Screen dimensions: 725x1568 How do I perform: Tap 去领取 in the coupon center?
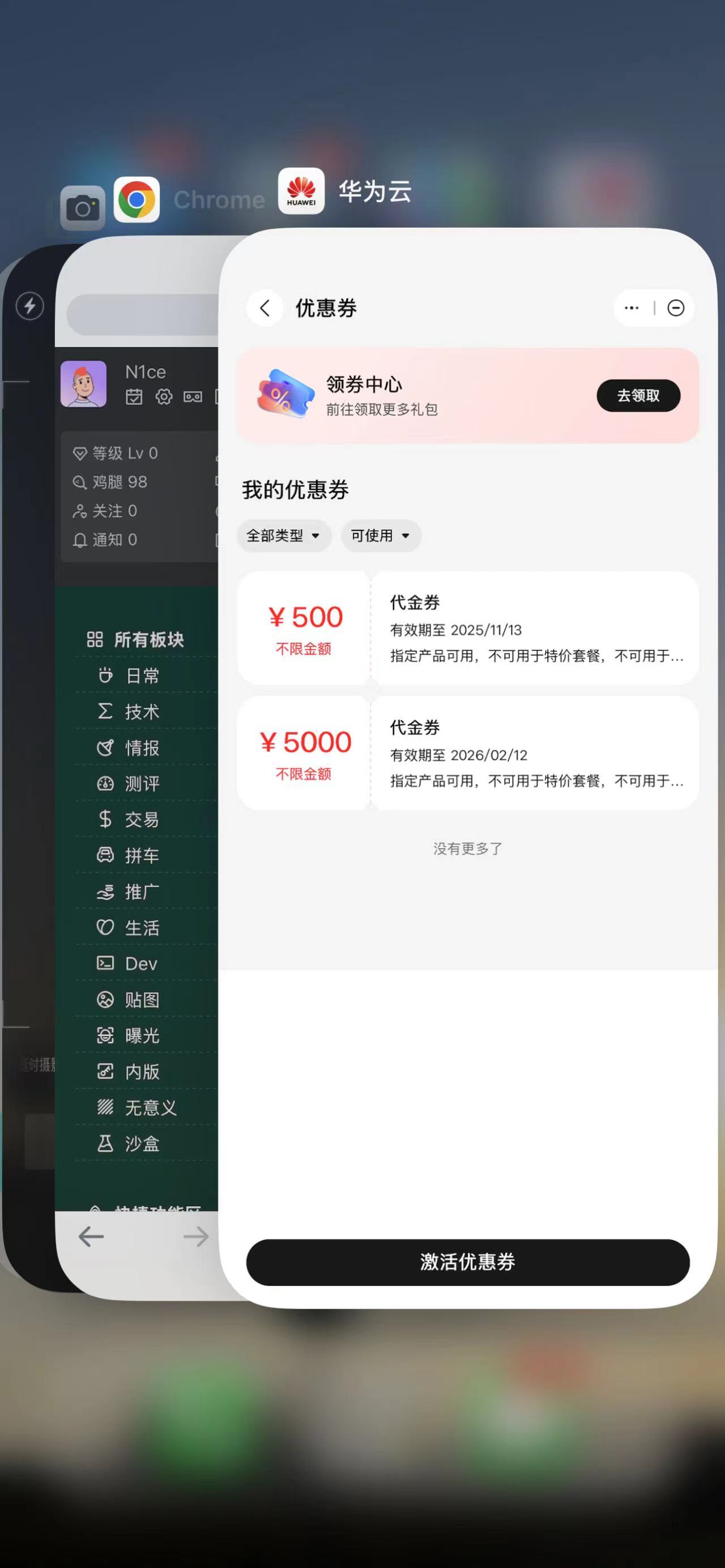coord(638,396)
